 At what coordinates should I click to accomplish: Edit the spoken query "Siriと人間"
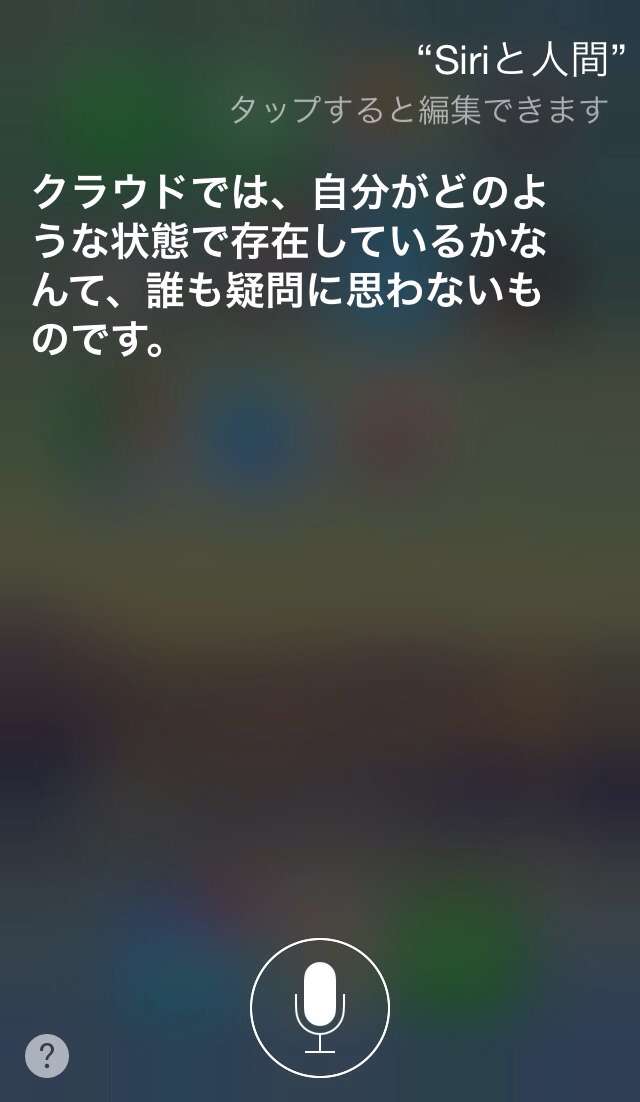[522, 61]
